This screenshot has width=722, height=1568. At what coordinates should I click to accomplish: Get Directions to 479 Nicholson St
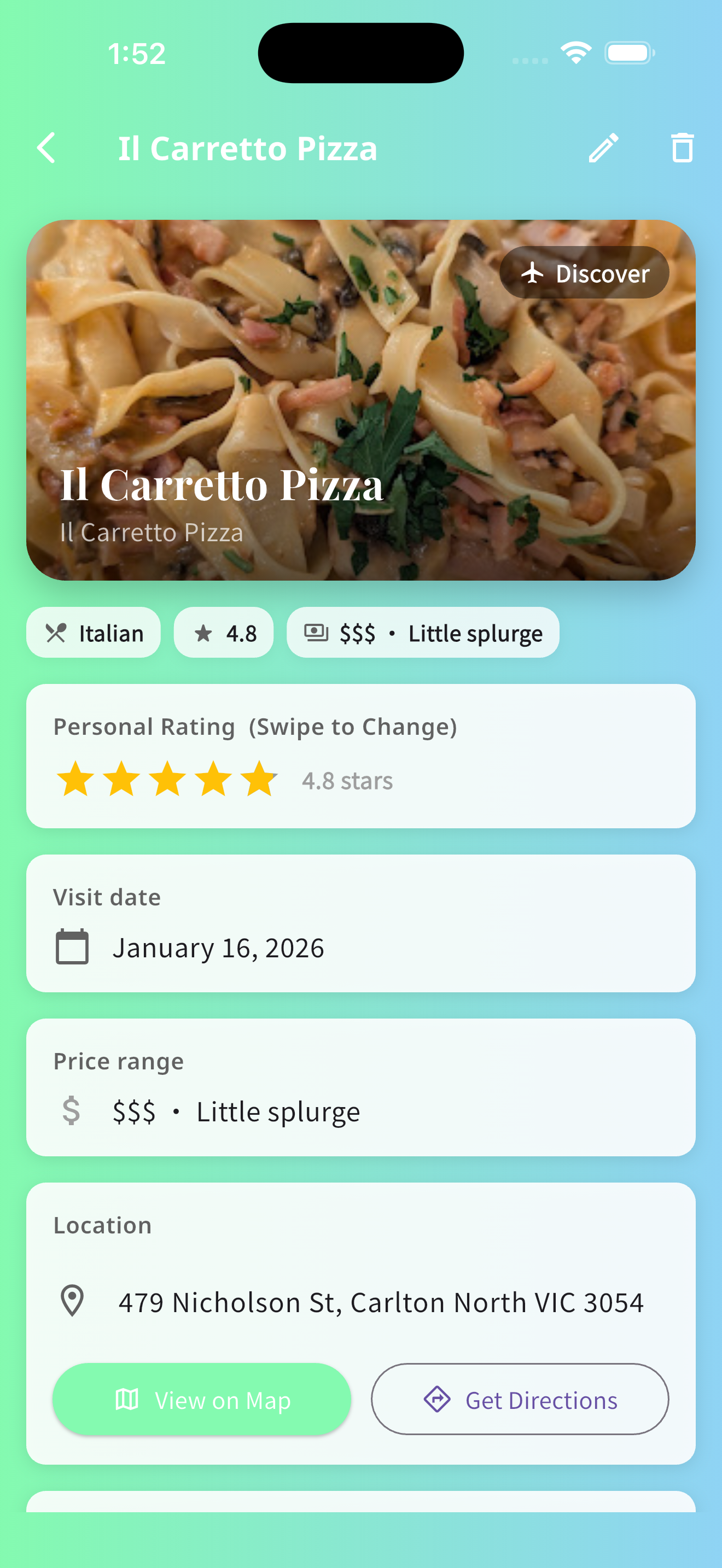coord(520,1400)
